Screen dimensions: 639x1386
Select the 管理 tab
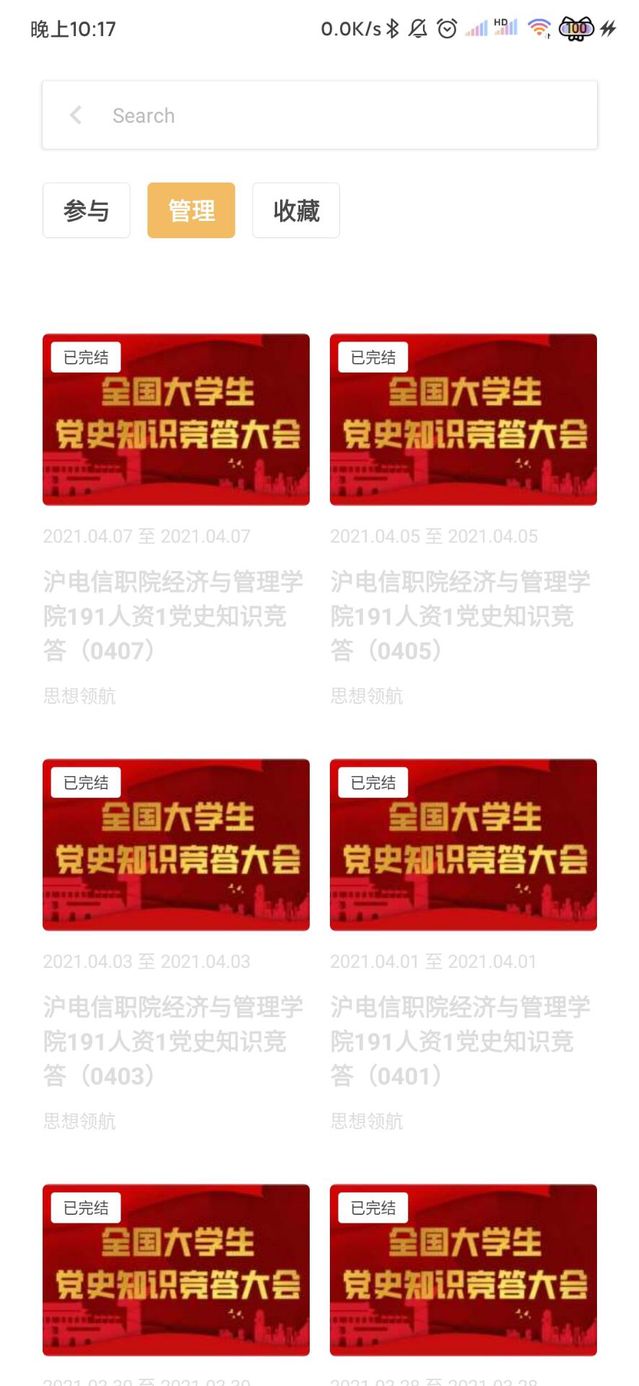coord(191,211)
